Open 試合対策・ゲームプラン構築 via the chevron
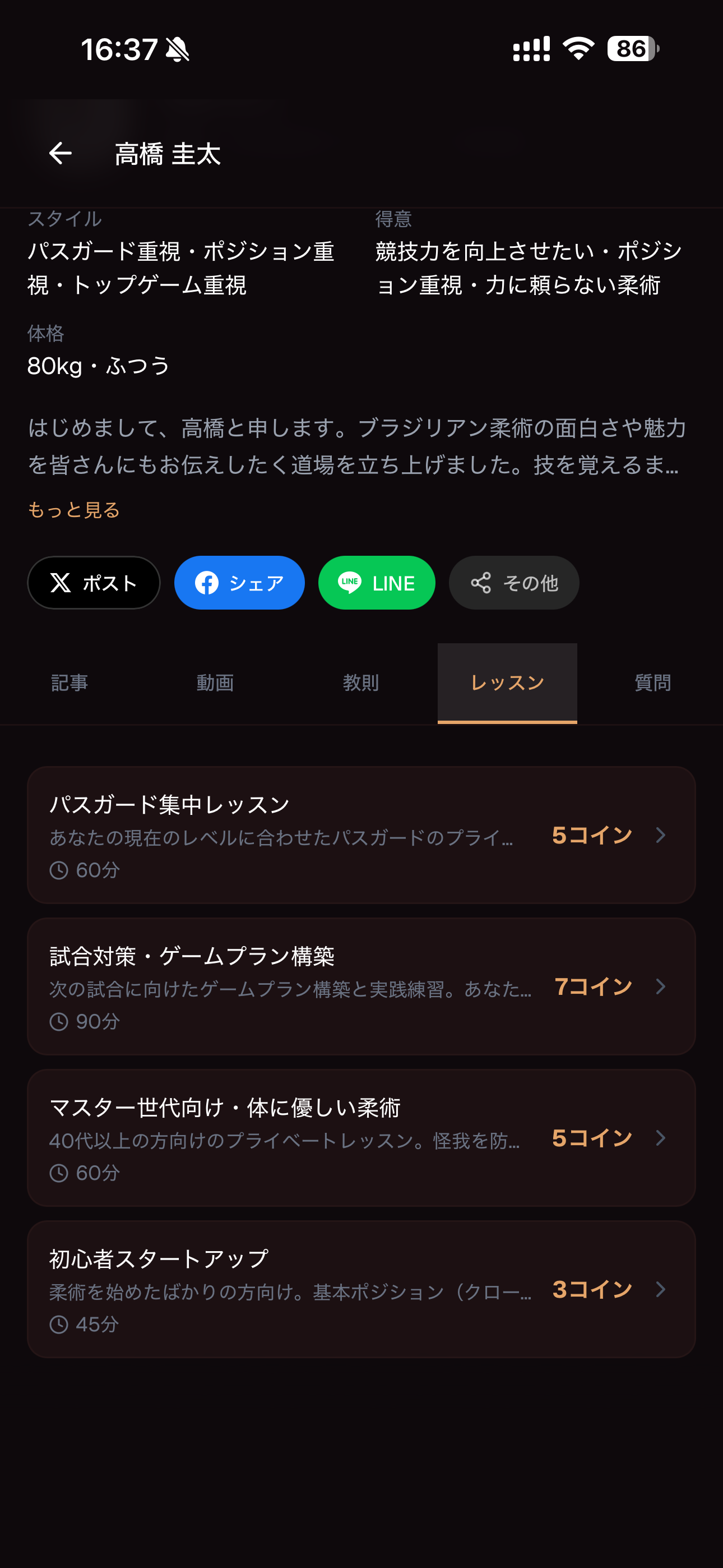Viewport: 723px width, 1568px height. coord(659,986)
